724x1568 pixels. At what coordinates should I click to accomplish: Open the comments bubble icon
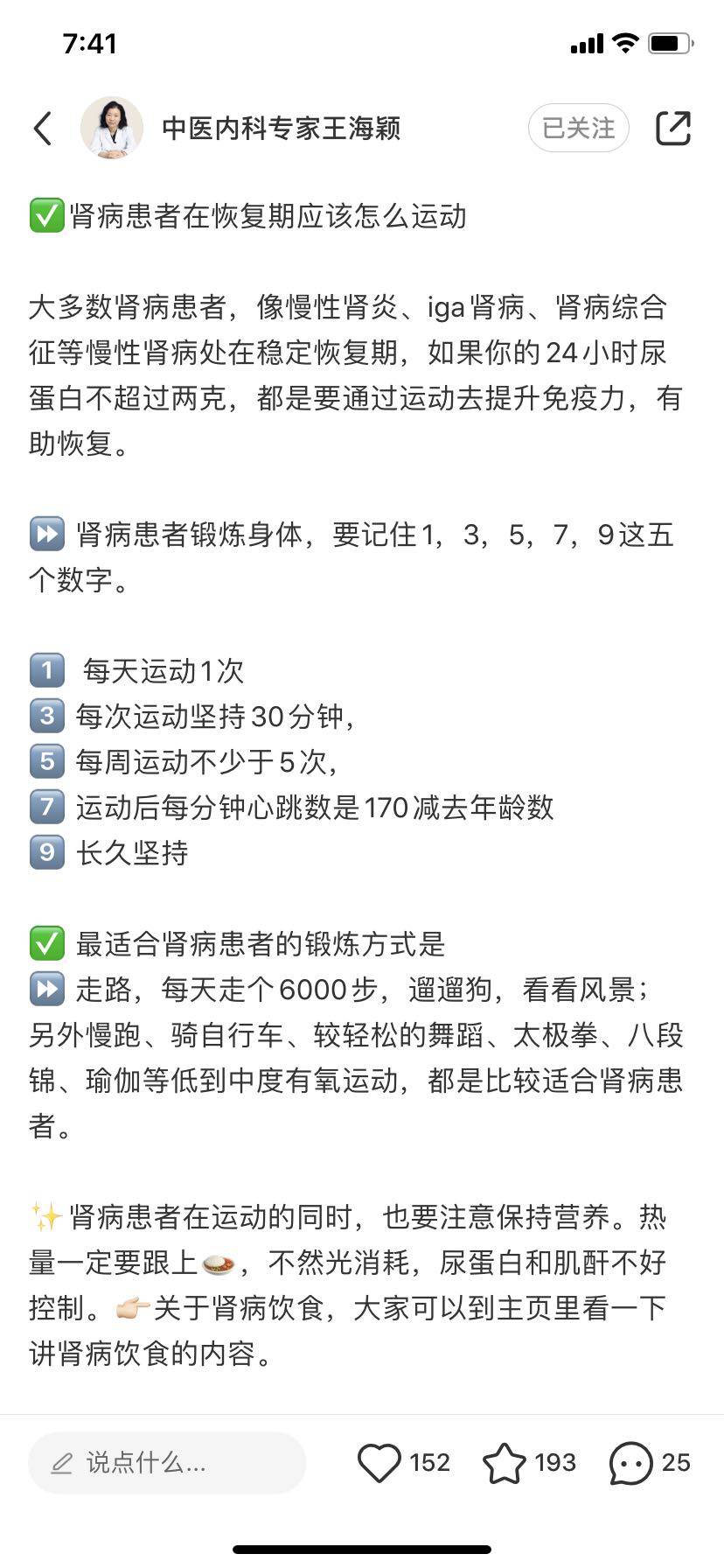630,1462
